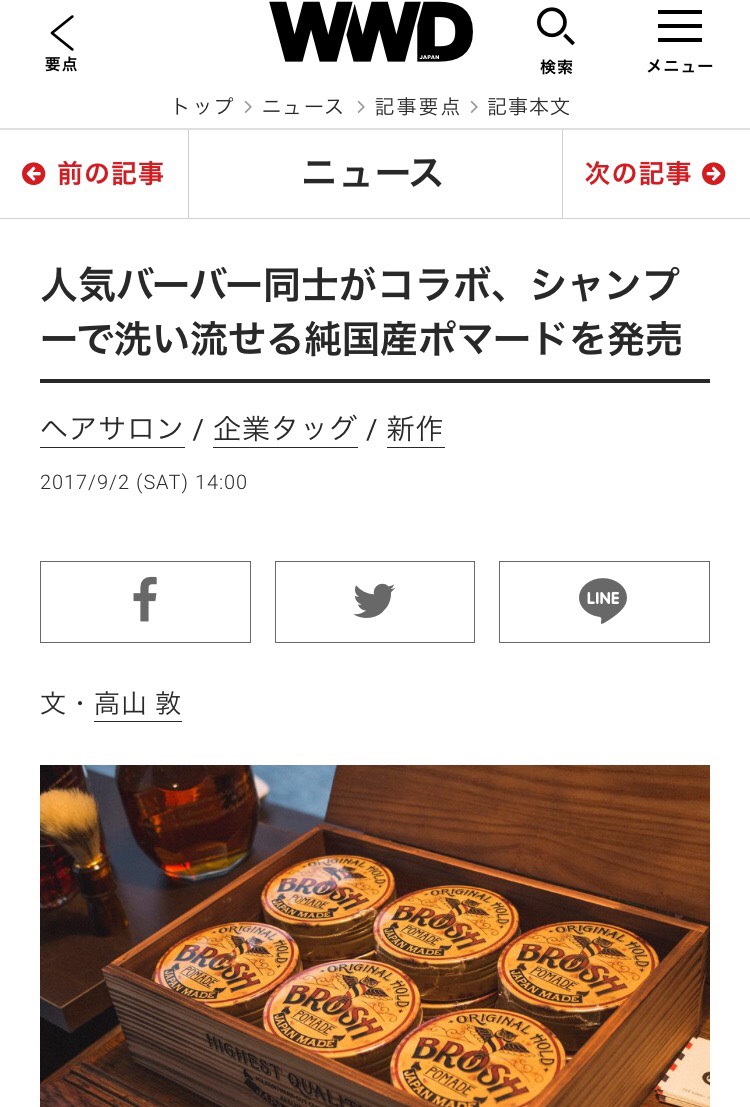The width and height of the screenshot is (750, 1107).
Task: Open author 高山 敦's page
Action: coord(138,704)
